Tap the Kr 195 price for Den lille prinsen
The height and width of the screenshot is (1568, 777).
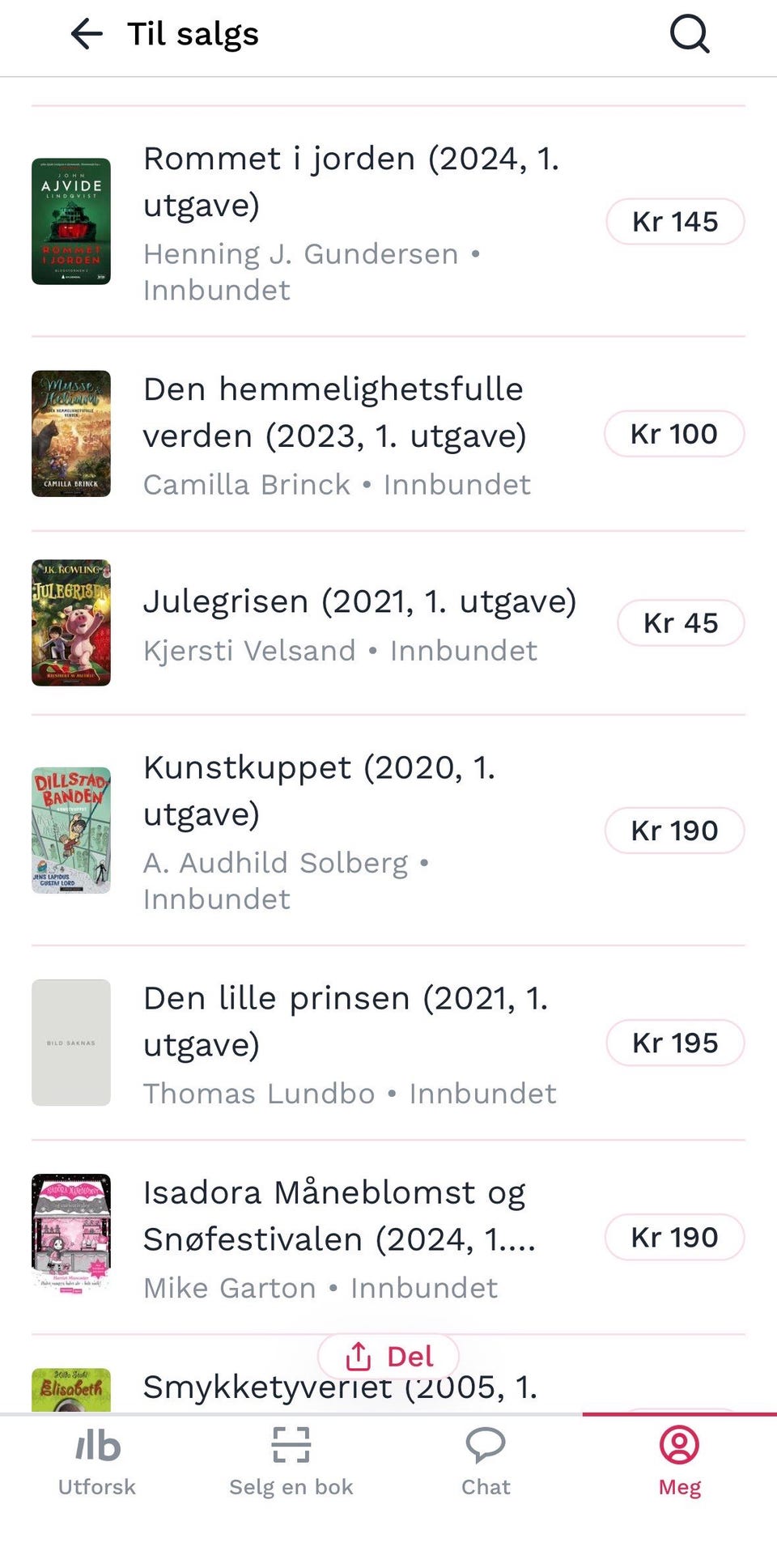(675, 1043)
